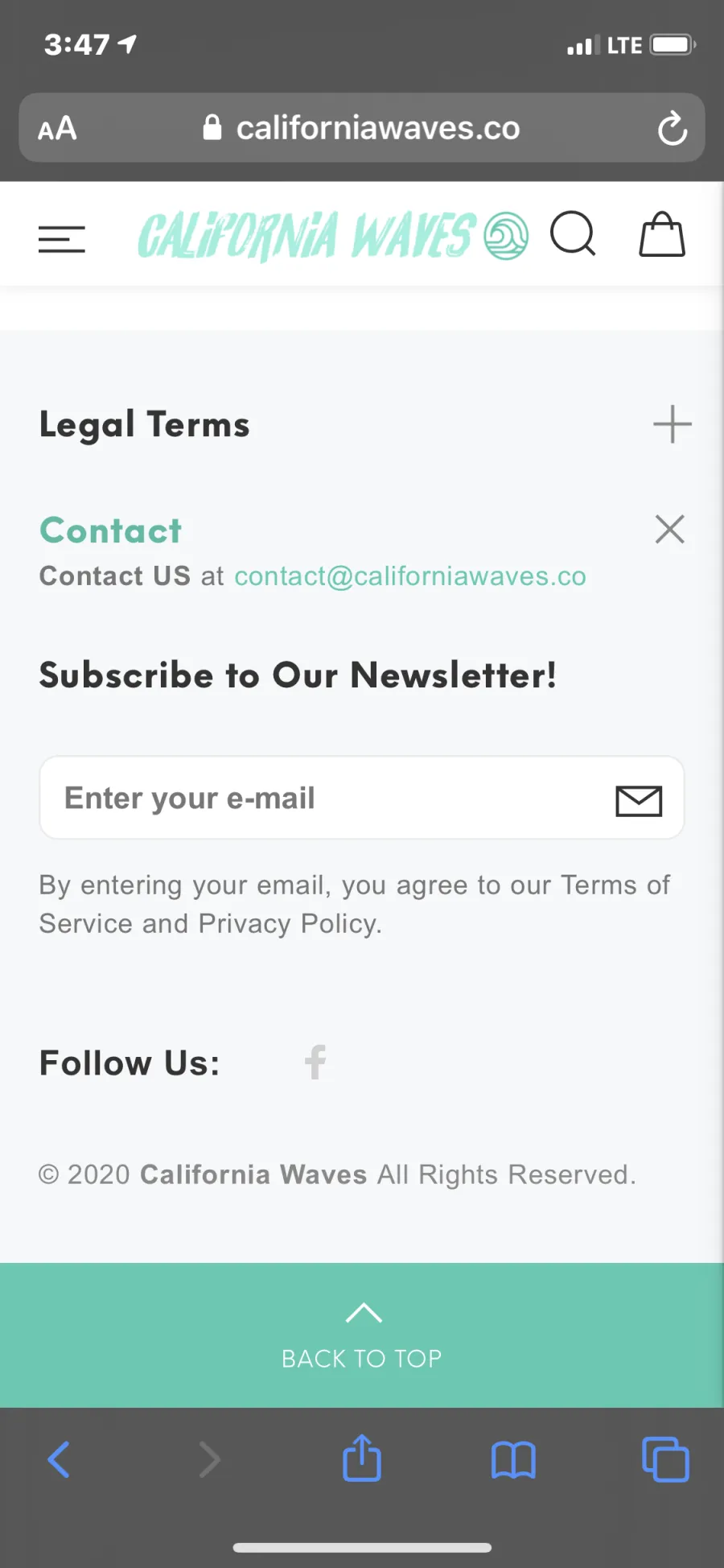Image resolution: width=724 pixels, height=1568 pixels.
Task: Open the California Waves home logo
Action: pyautogui.click(x=333, y=236)
